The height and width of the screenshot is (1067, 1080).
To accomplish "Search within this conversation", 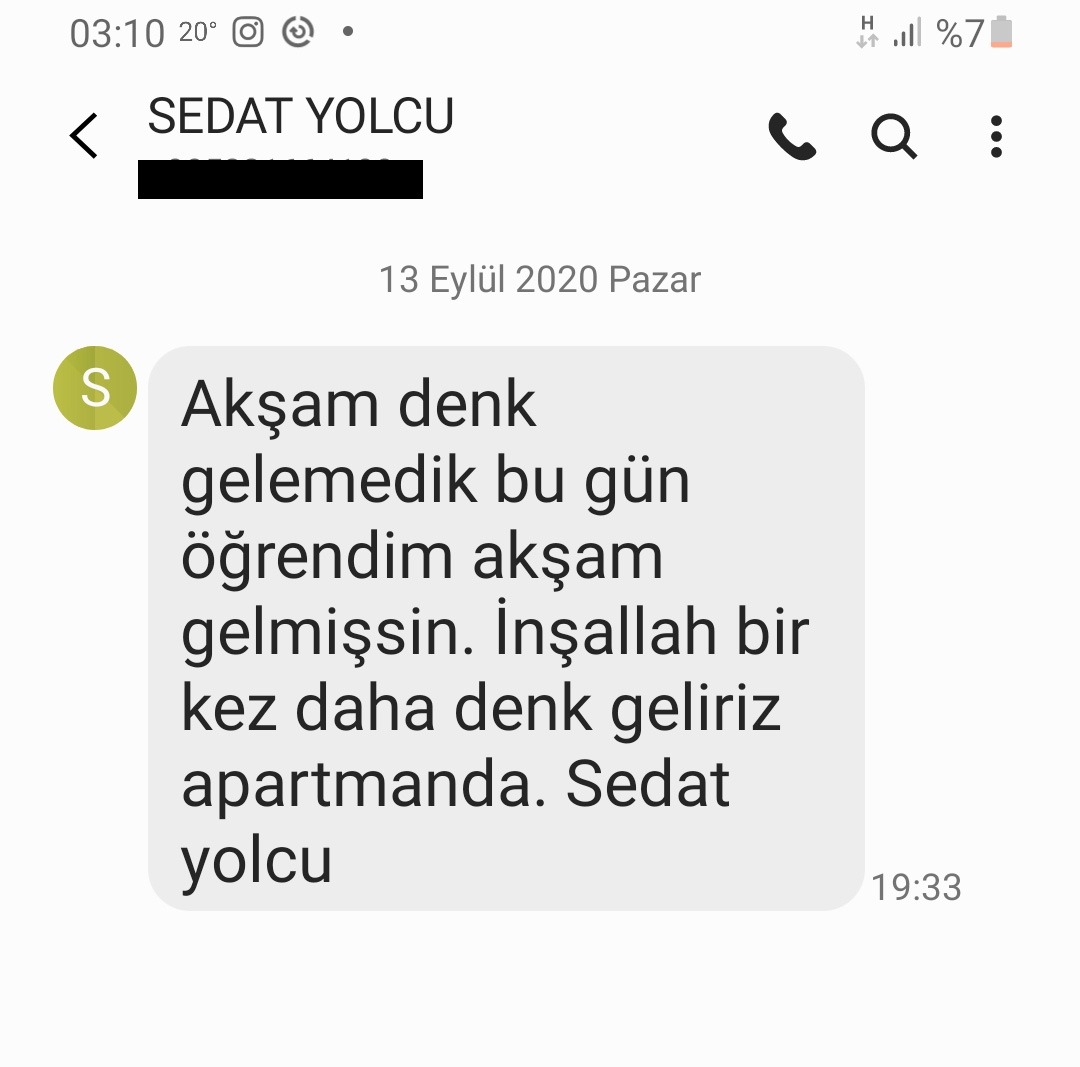I will point(893,136).
